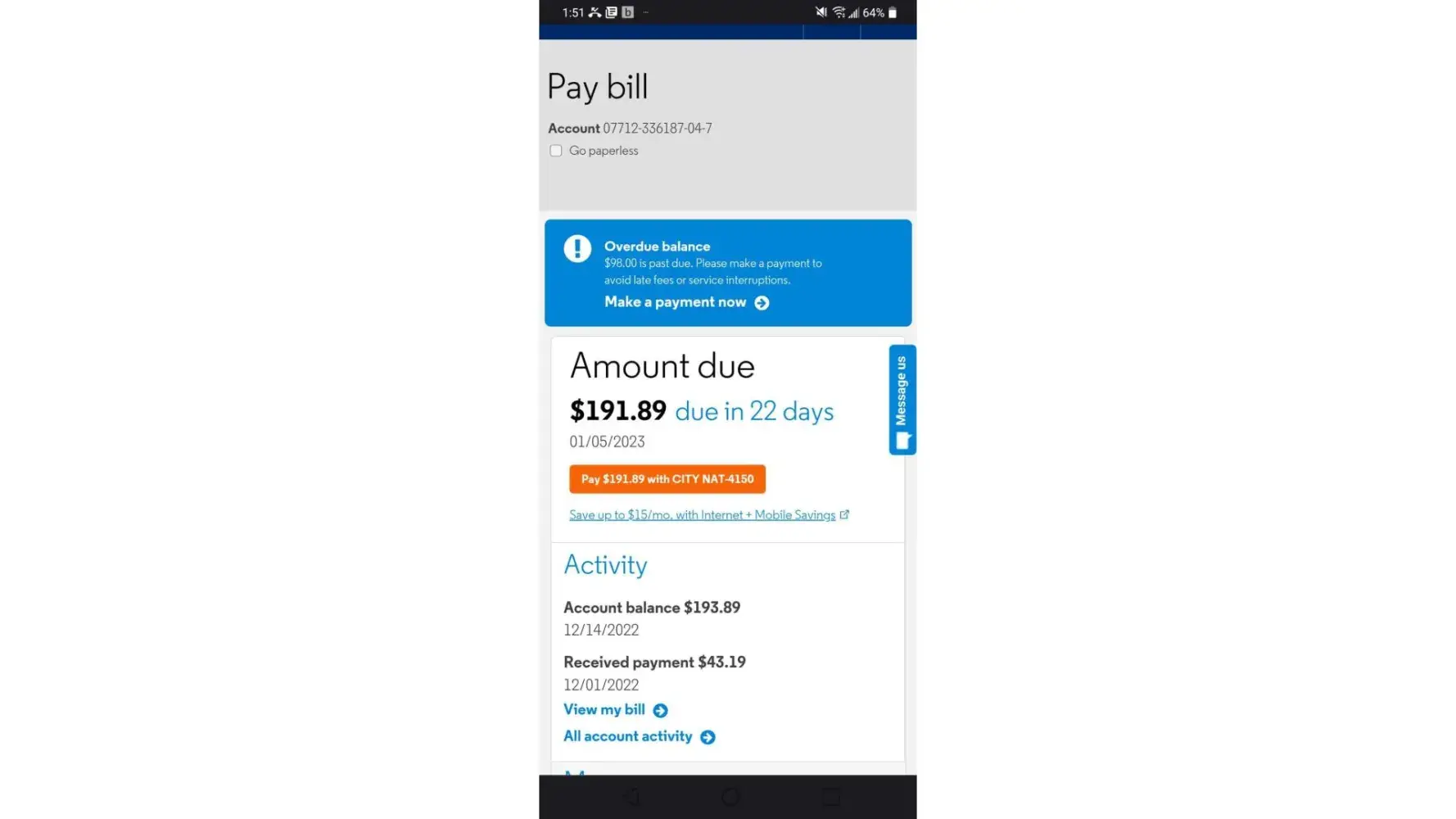Check the Go paperless box
Viewport: 1456px width, 819px height.
coord(556,151)
